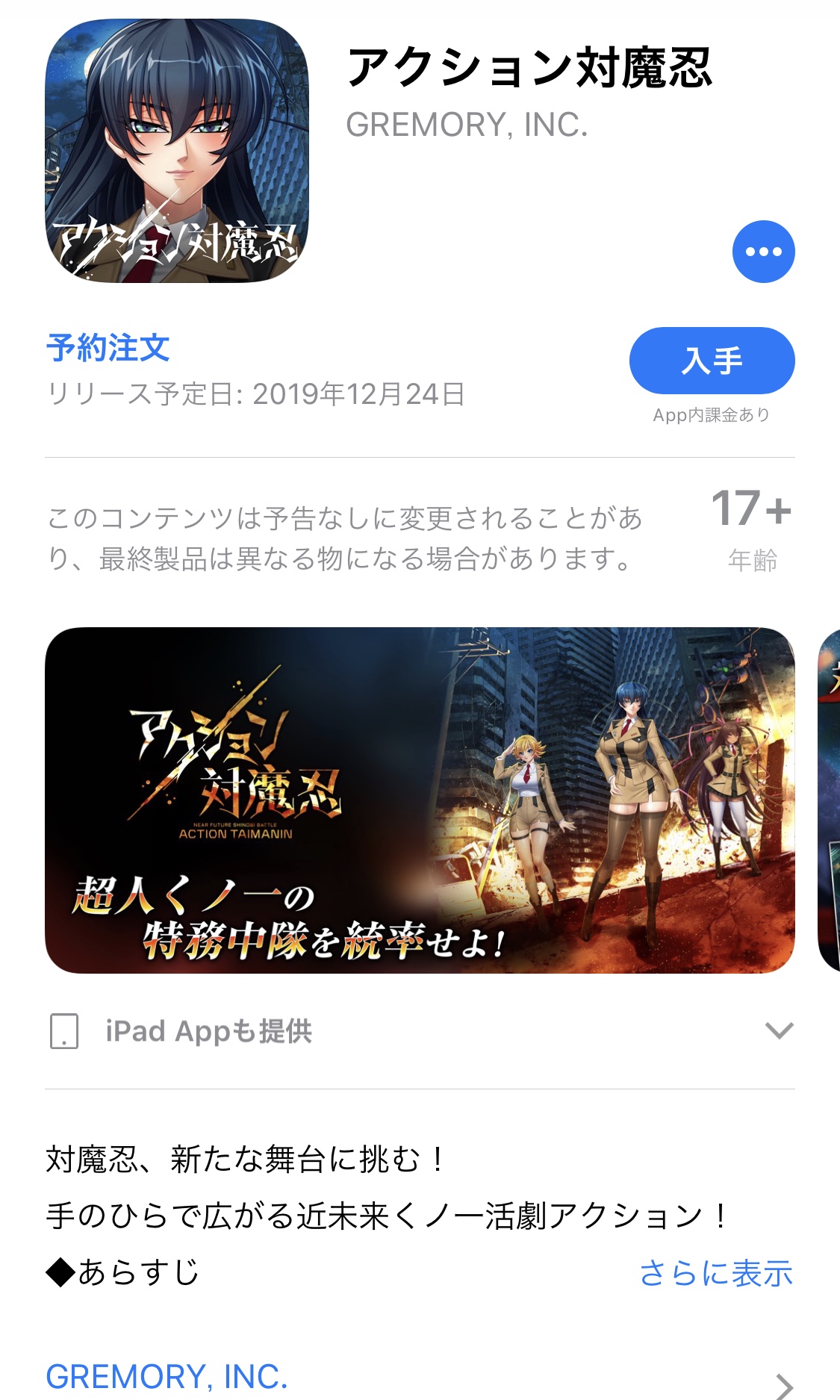Tap さらに表示 to show the full description

pyautogui.click(x=715, y=1273)
